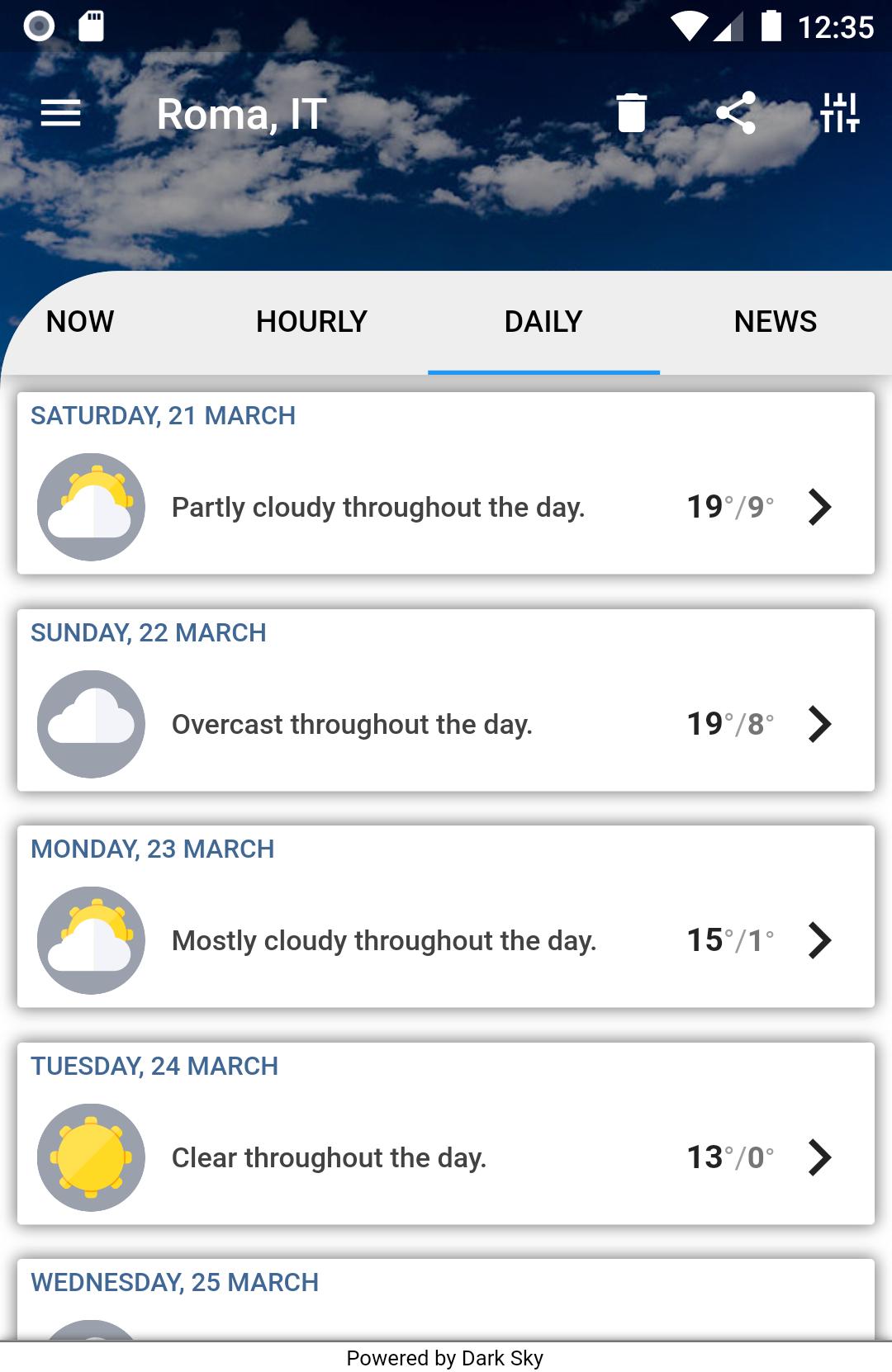This screenshot has width=892, height=1372.
Task: Switch to the HOURLY tab
Action: pos(311,321)
